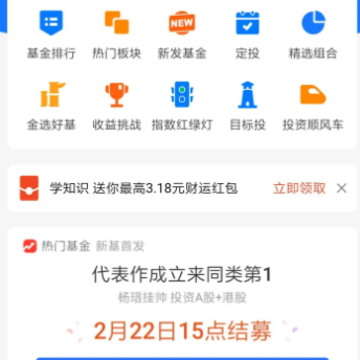Tap 立即领取 to claim the red packet
Screen dimensions: 360x360
pyautogui.click(x=299, y=188)
